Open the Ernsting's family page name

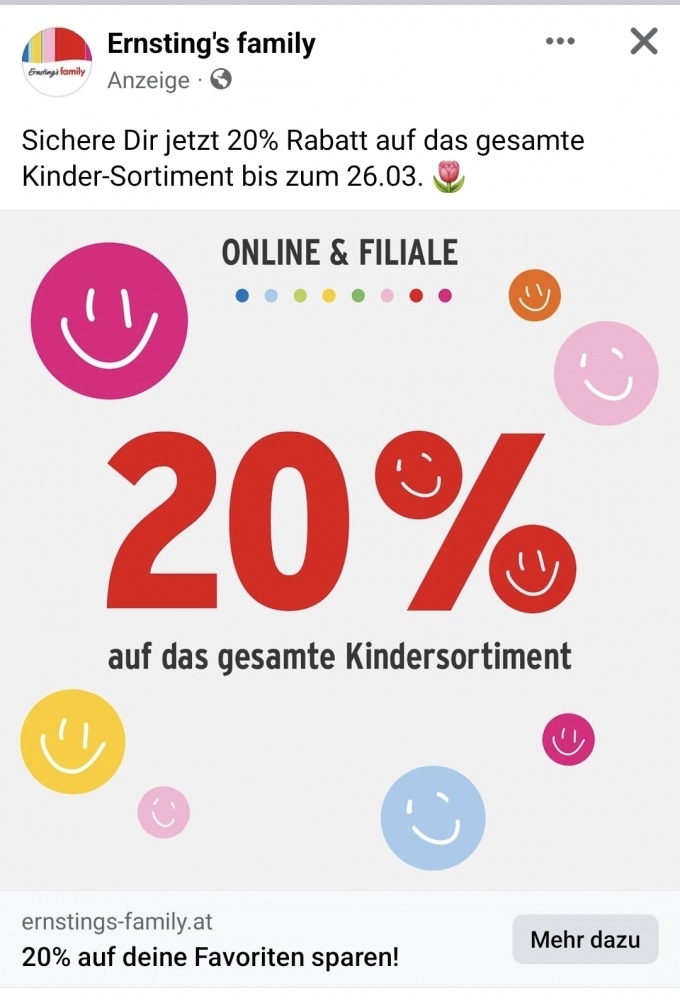tap(211, 44)
